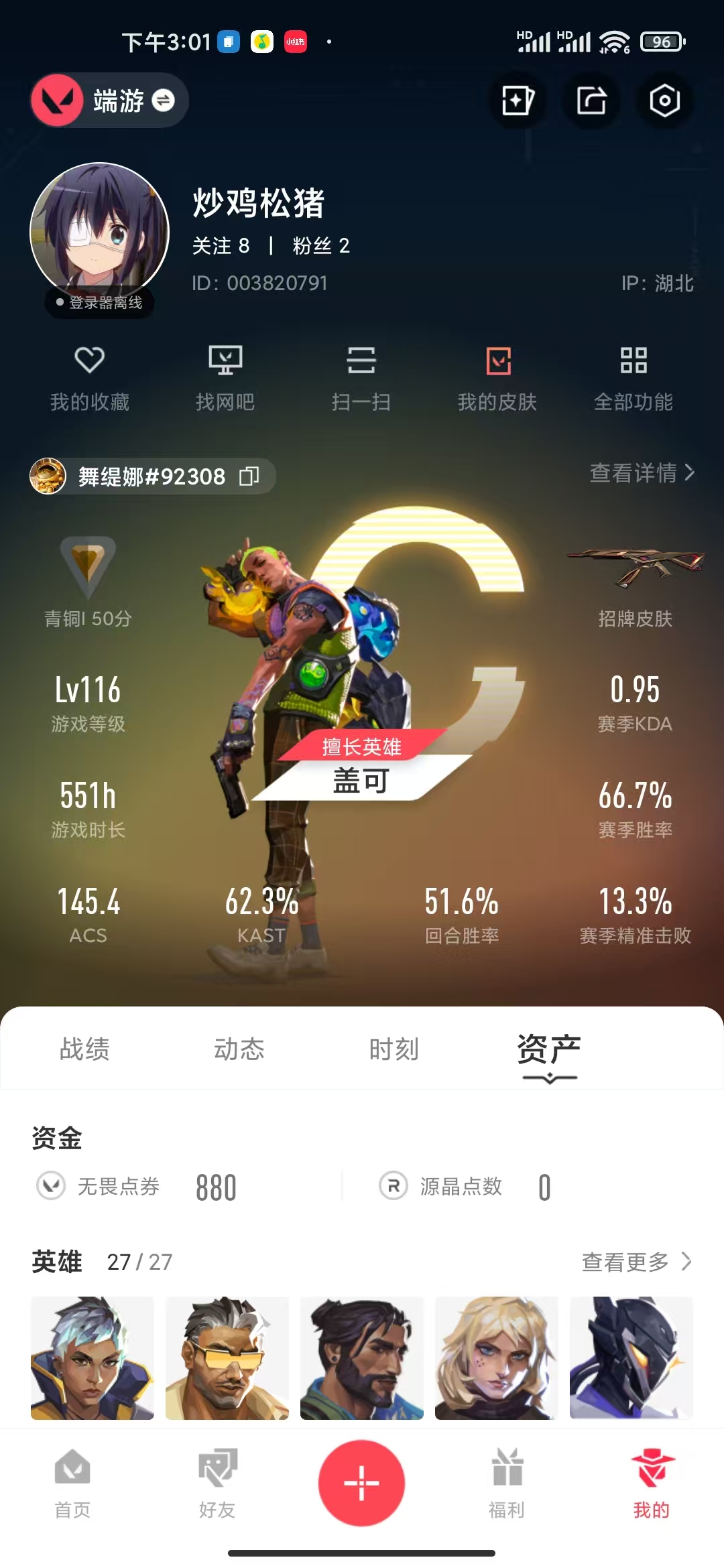The width and height of the screenshot is (724, 1568).
Task: Tap 查看更多 for more heroes
Action: pos(637,1262)
